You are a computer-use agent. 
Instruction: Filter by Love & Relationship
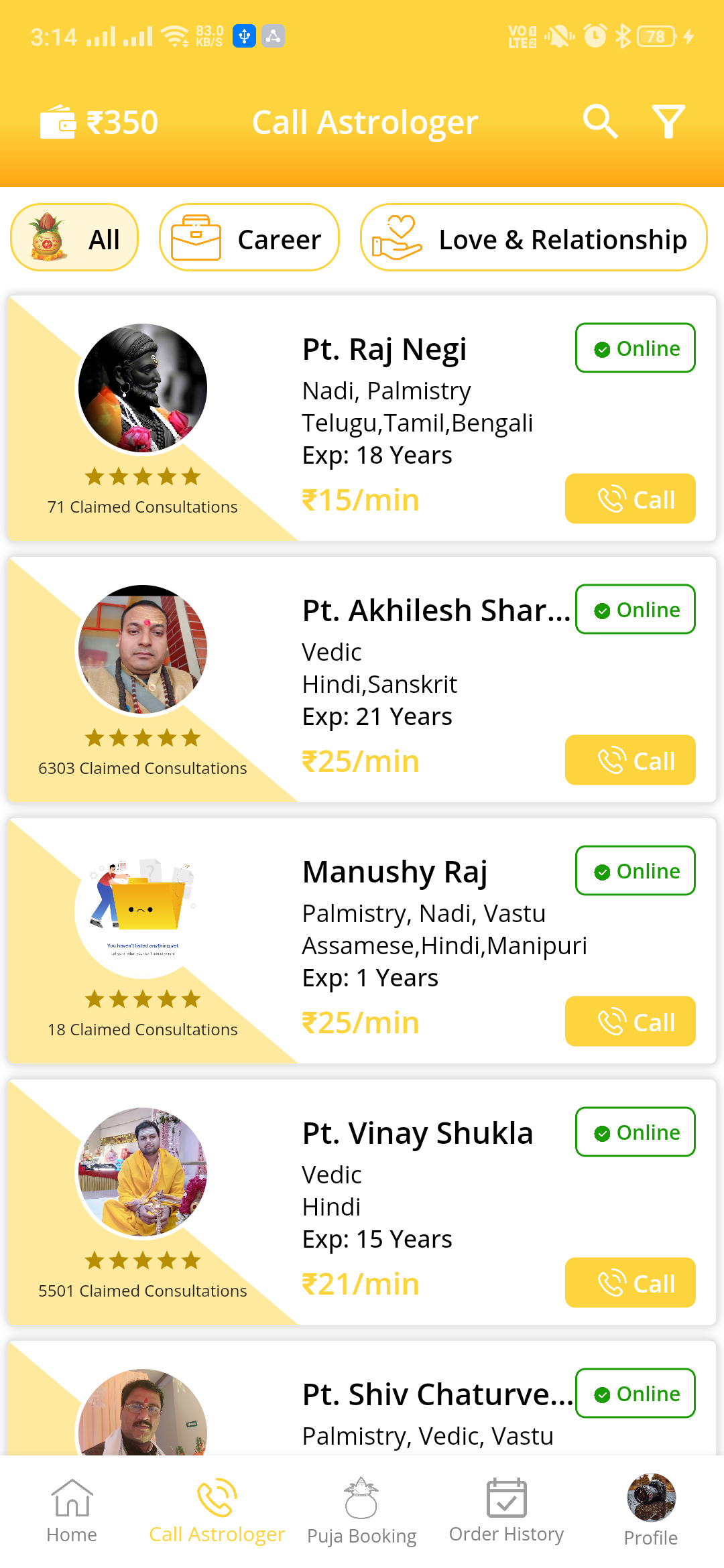tap(534, 238)
